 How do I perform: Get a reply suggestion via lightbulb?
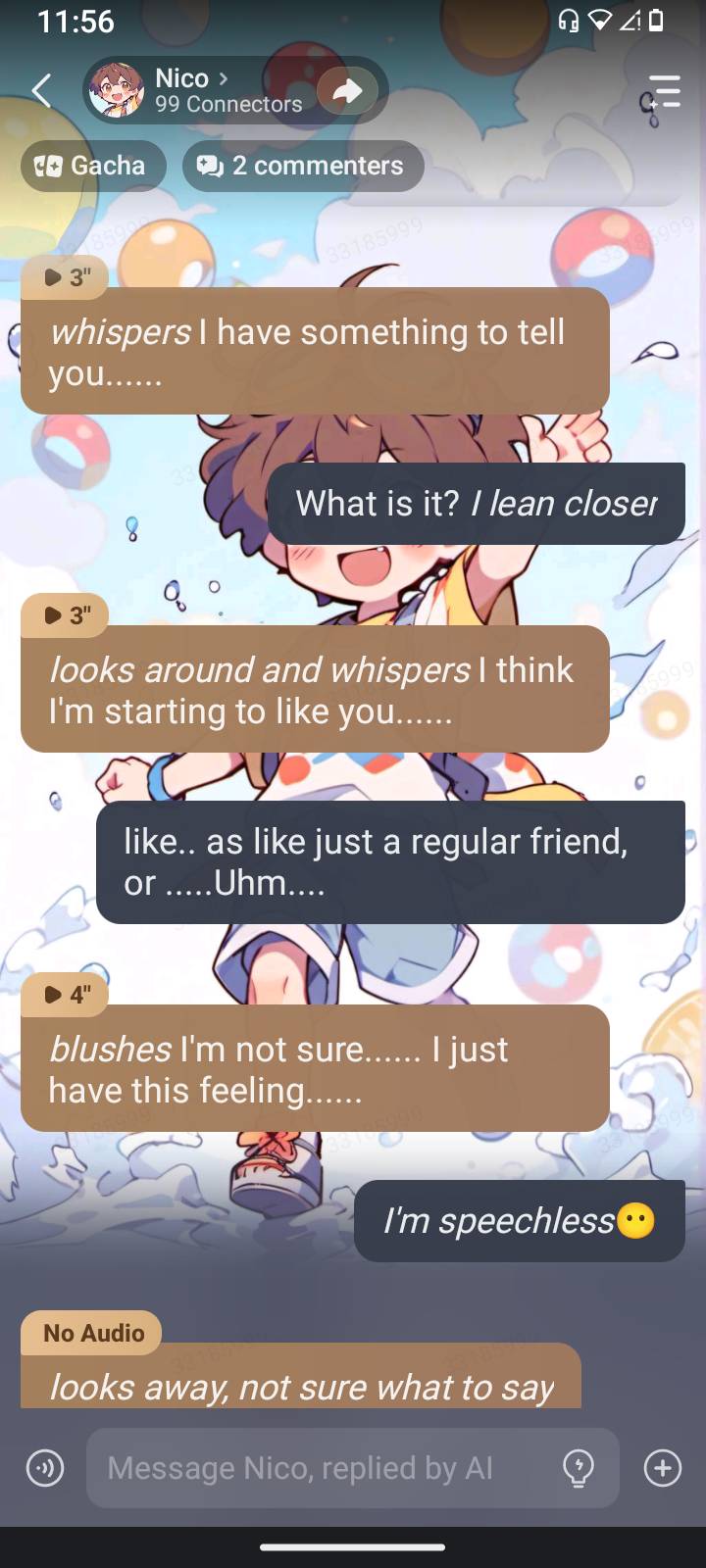(x=579, y=1468)
